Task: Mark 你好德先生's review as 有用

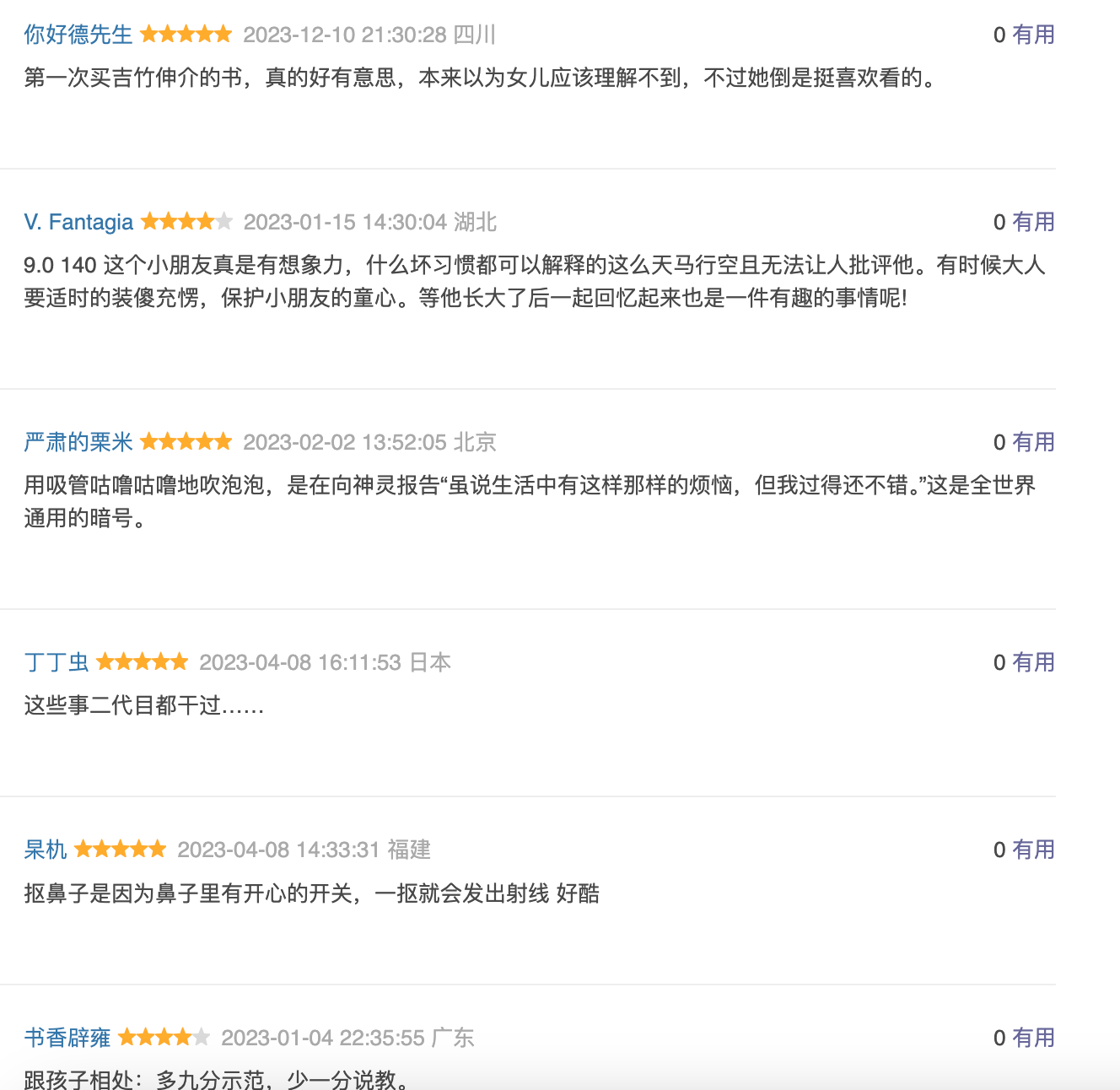Action: (1033, 35)
